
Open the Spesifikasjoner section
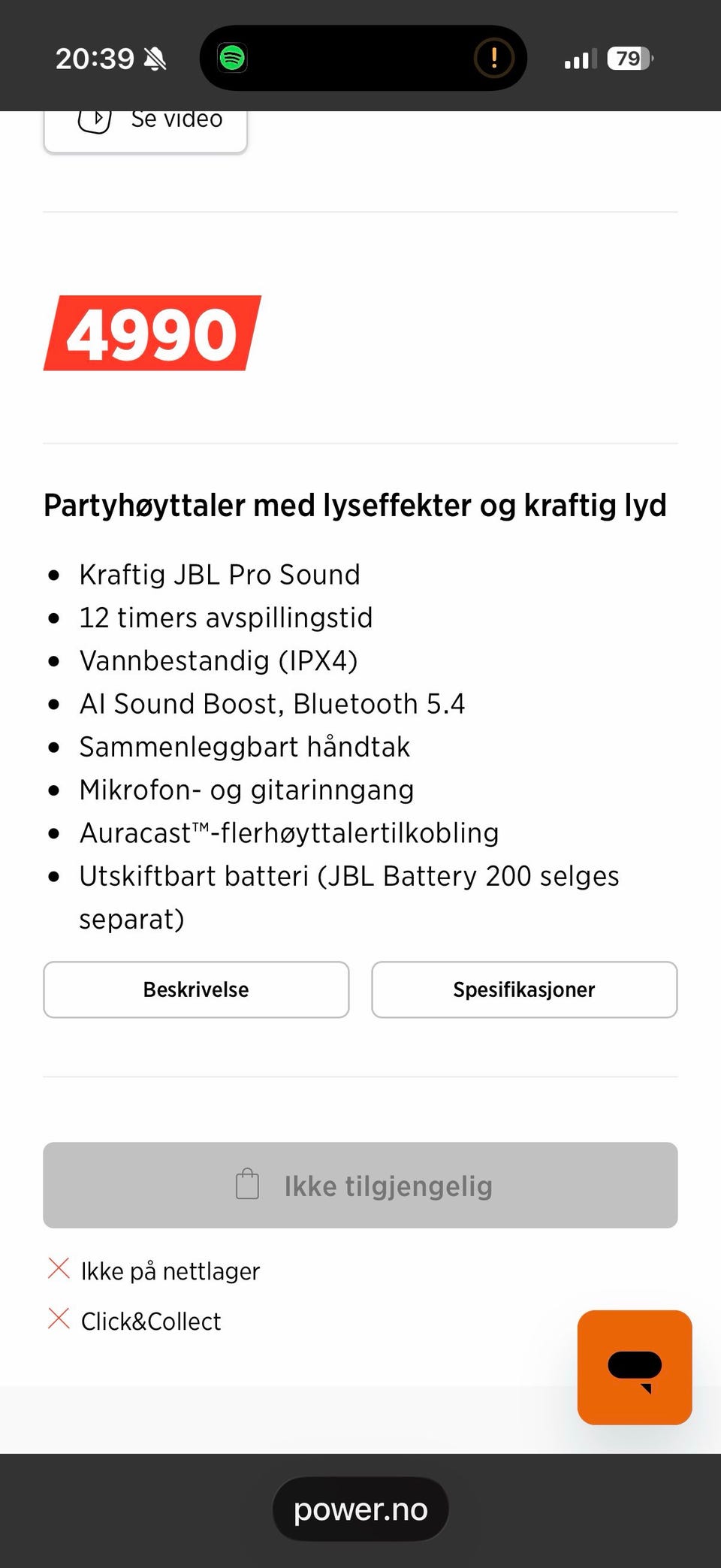tap(524, 989)
